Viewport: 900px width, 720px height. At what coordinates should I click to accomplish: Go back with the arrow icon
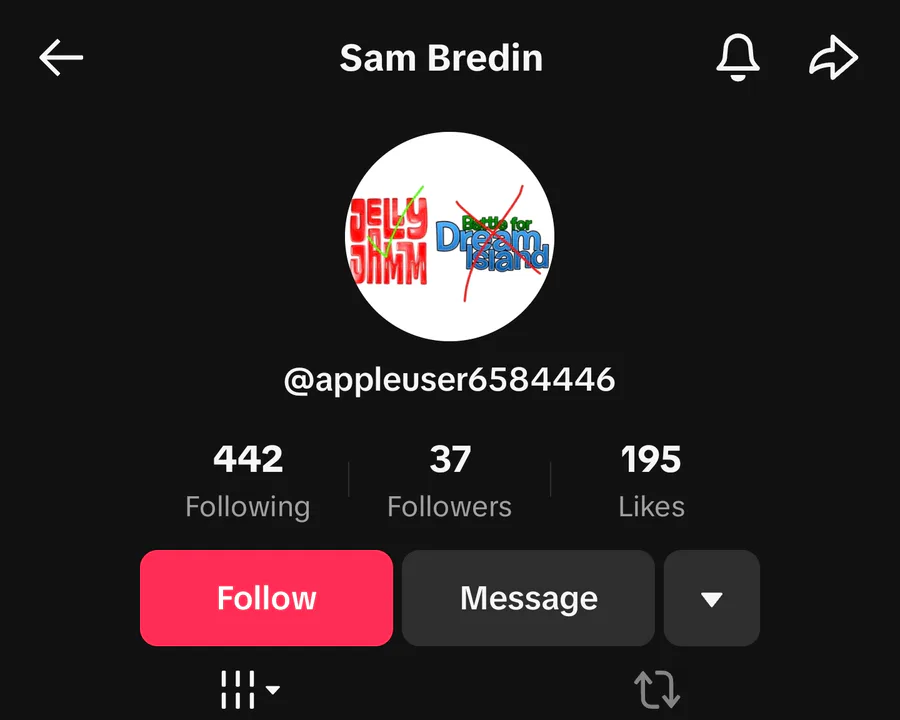pyautogui.click(x=61, y=58)
